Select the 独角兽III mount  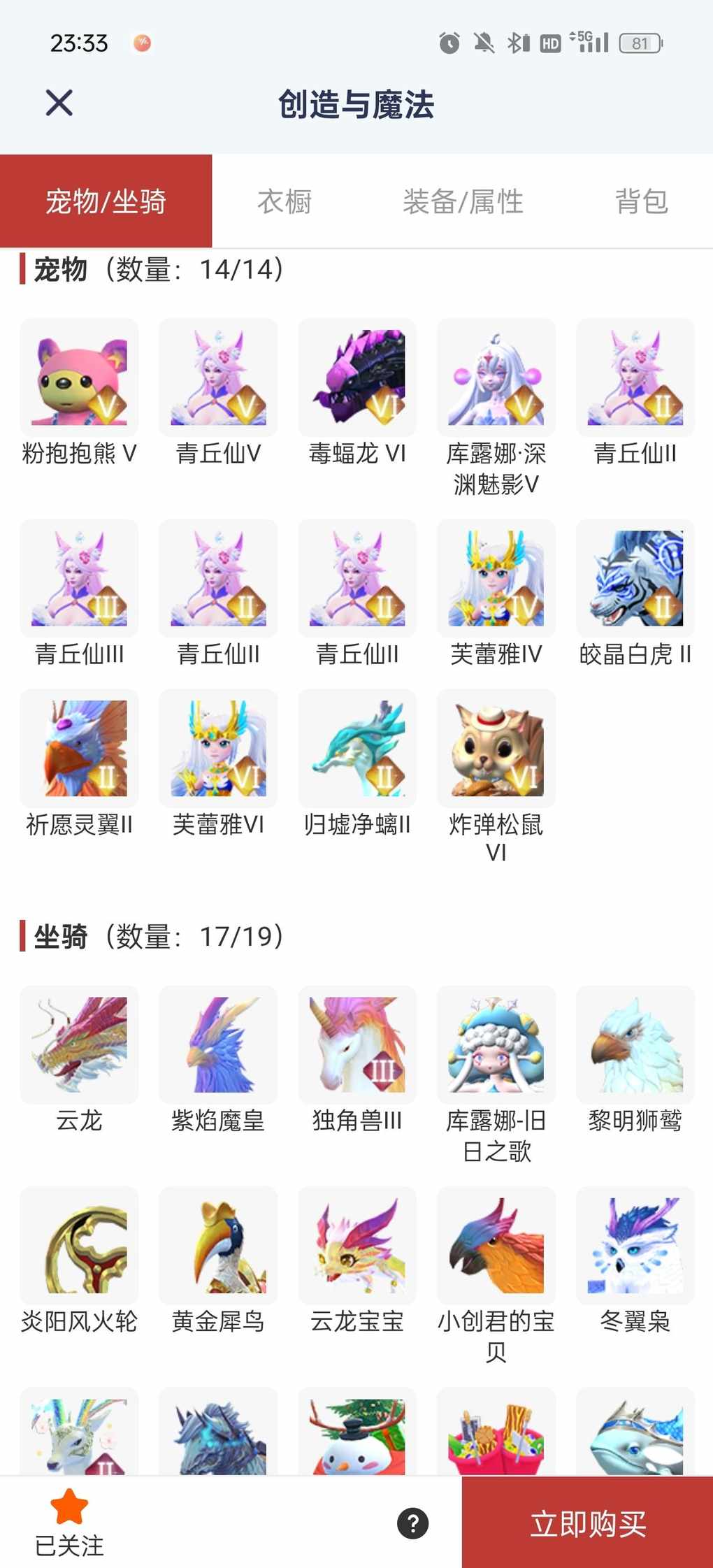tap(357, 1045)
